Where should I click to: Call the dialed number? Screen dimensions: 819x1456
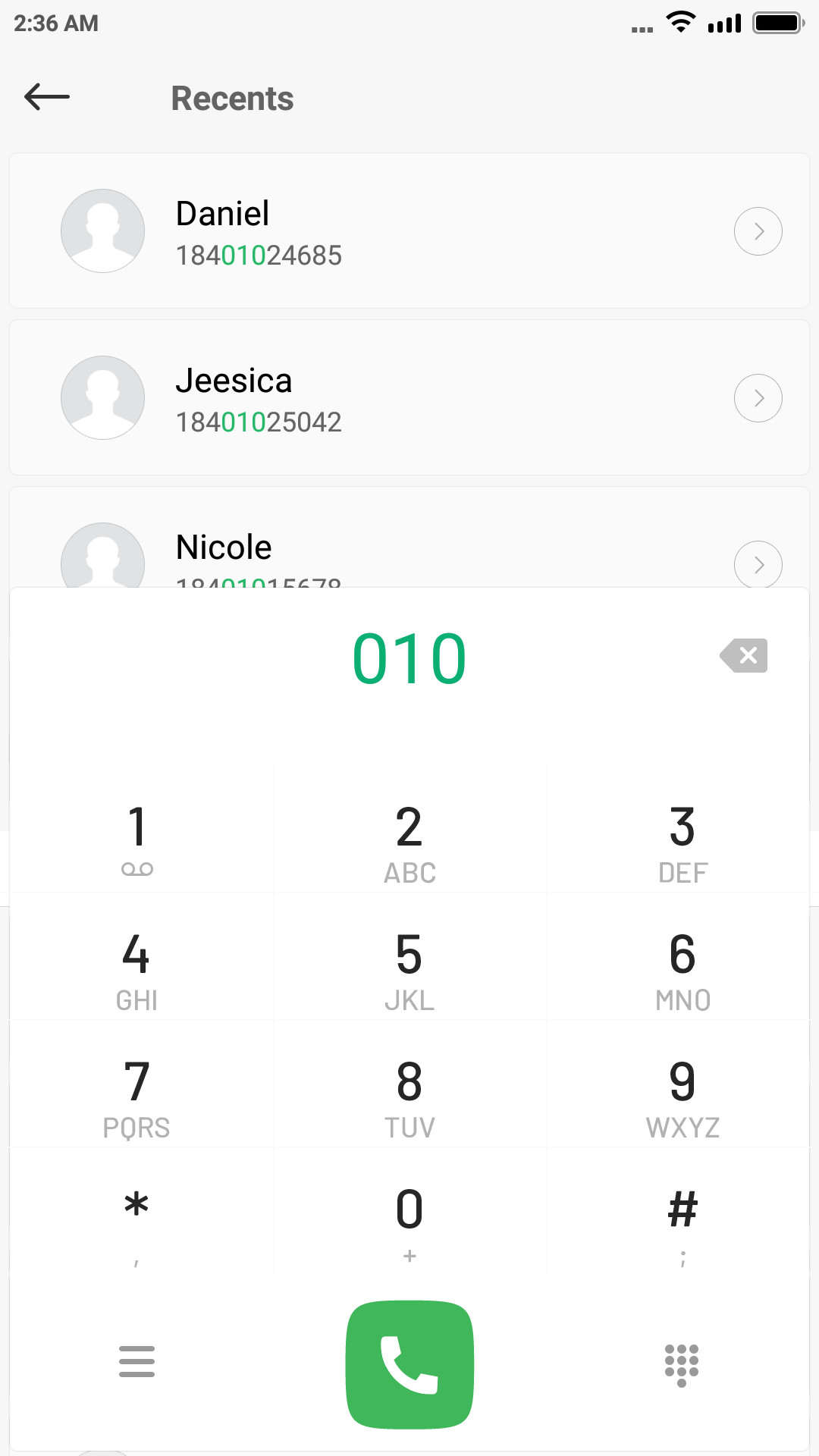tap(409, 1364)
